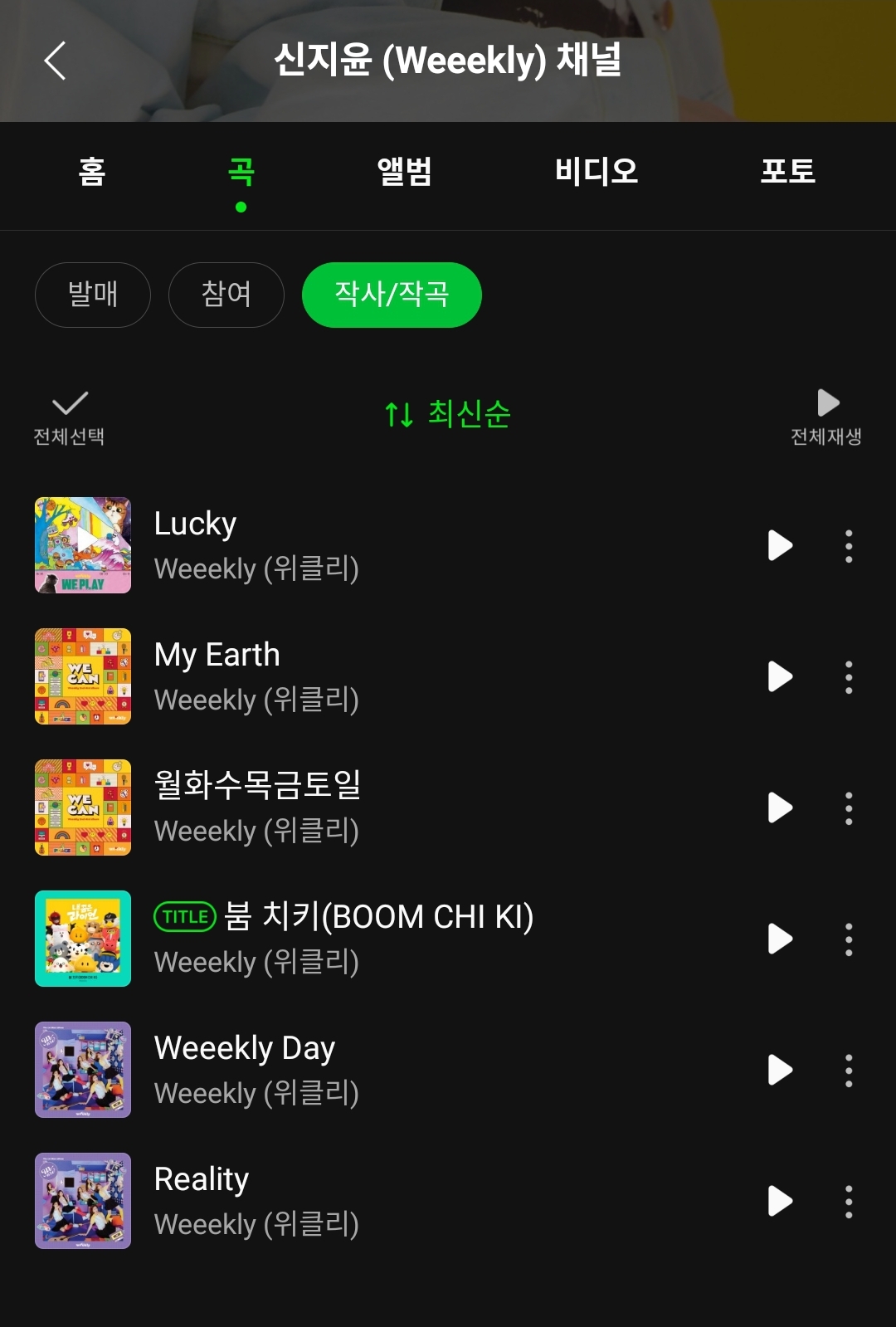The image size is (896, 1327).
Task: Switch to the 비디오 tab
Action: point(597,172)
